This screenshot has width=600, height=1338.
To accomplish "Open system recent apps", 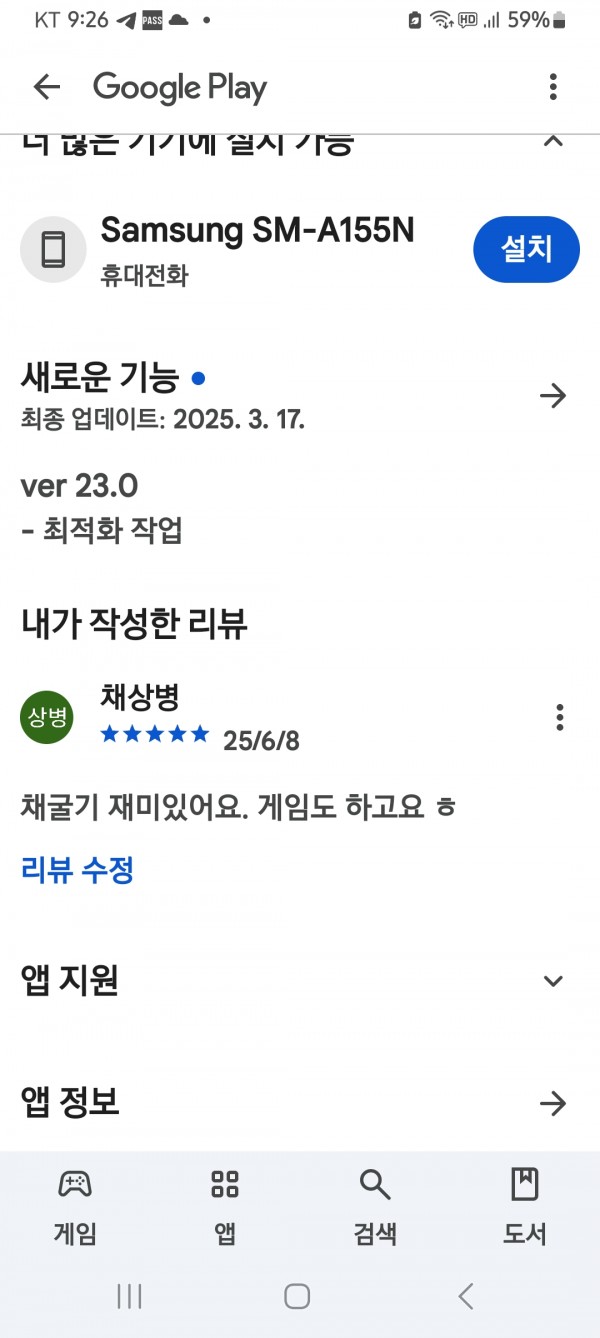I will [x=129, y=1296].
